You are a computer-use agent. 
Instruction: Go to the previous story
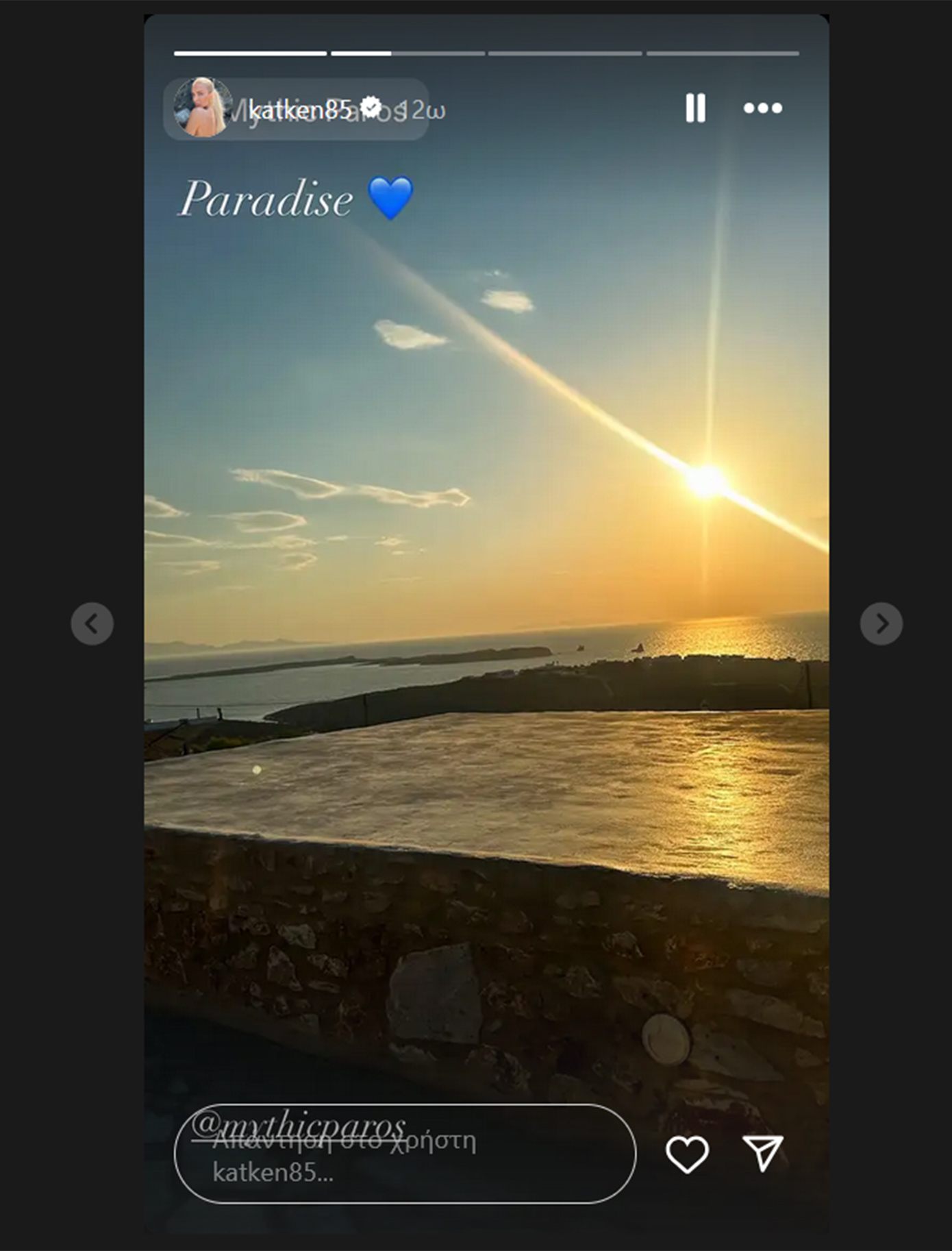92,623
